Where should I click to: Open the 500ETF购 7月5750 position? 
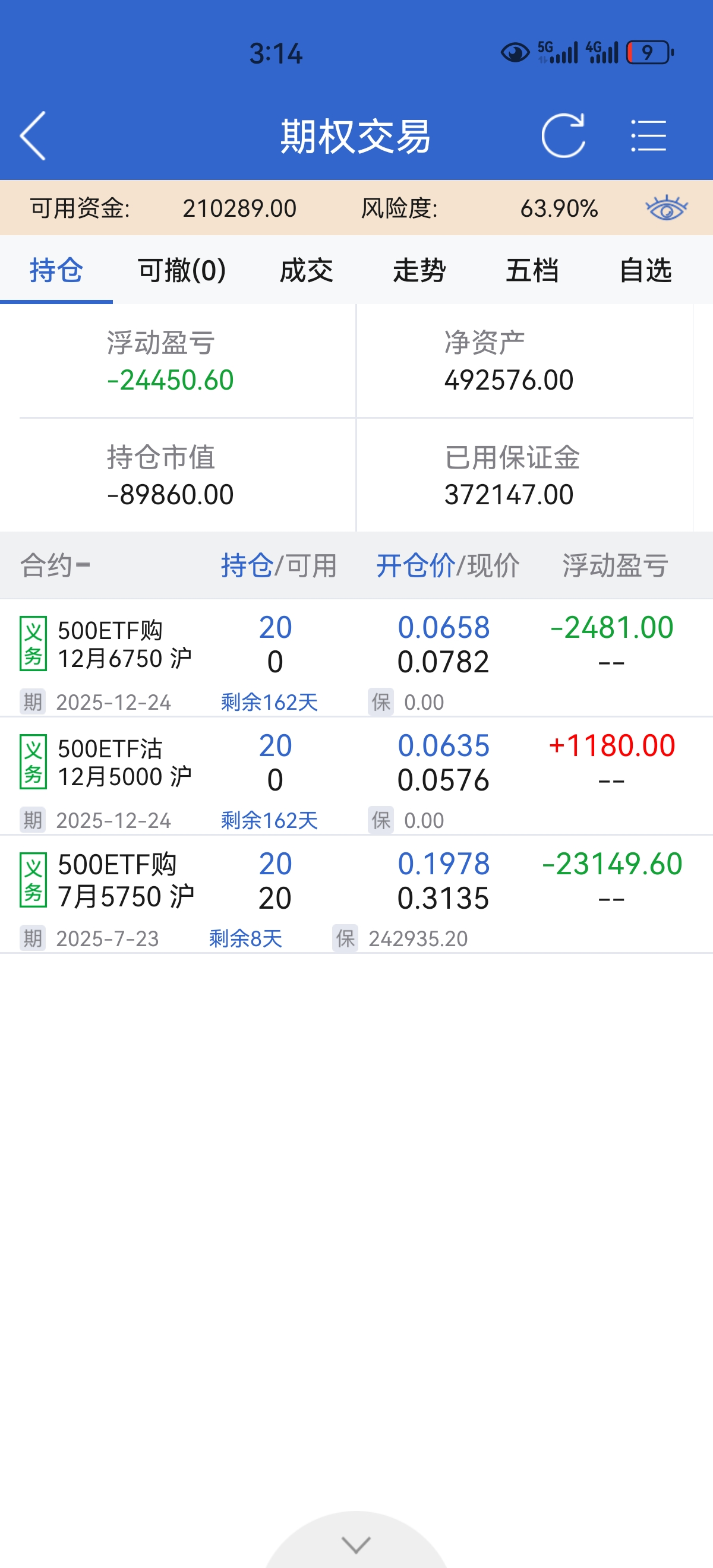point(124,881)
